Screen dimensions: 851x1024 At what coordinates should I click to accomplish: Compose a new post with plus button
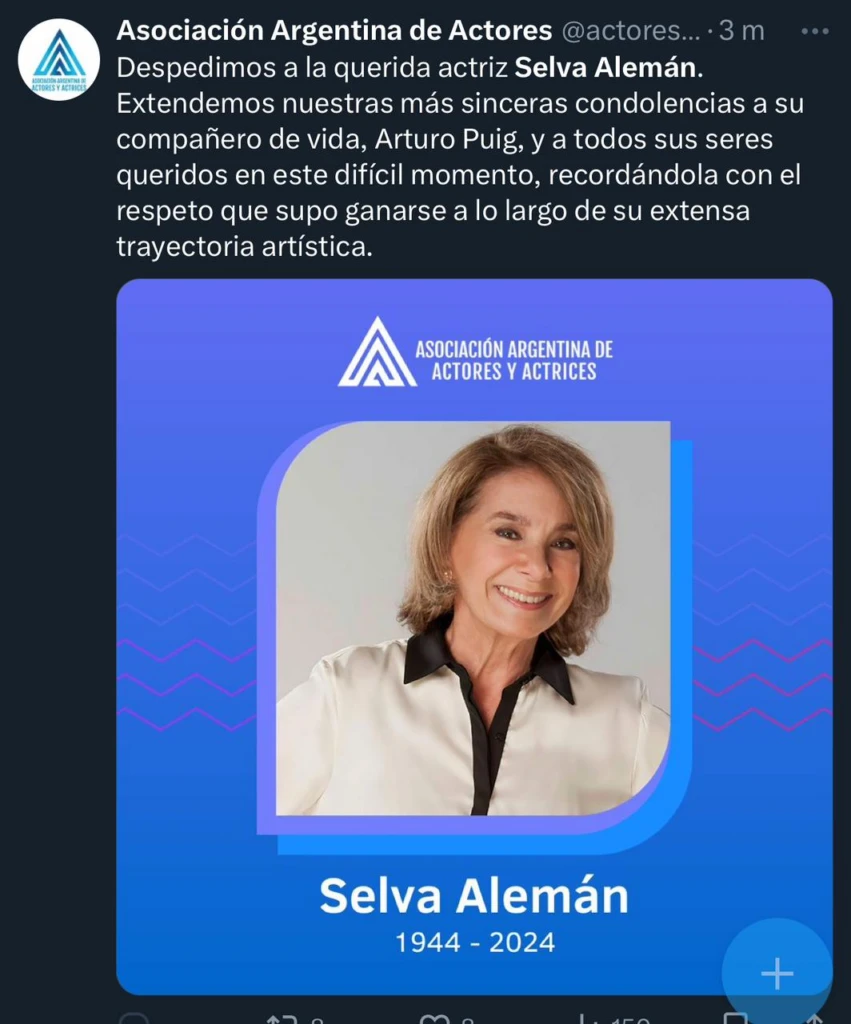coord(777,973)
